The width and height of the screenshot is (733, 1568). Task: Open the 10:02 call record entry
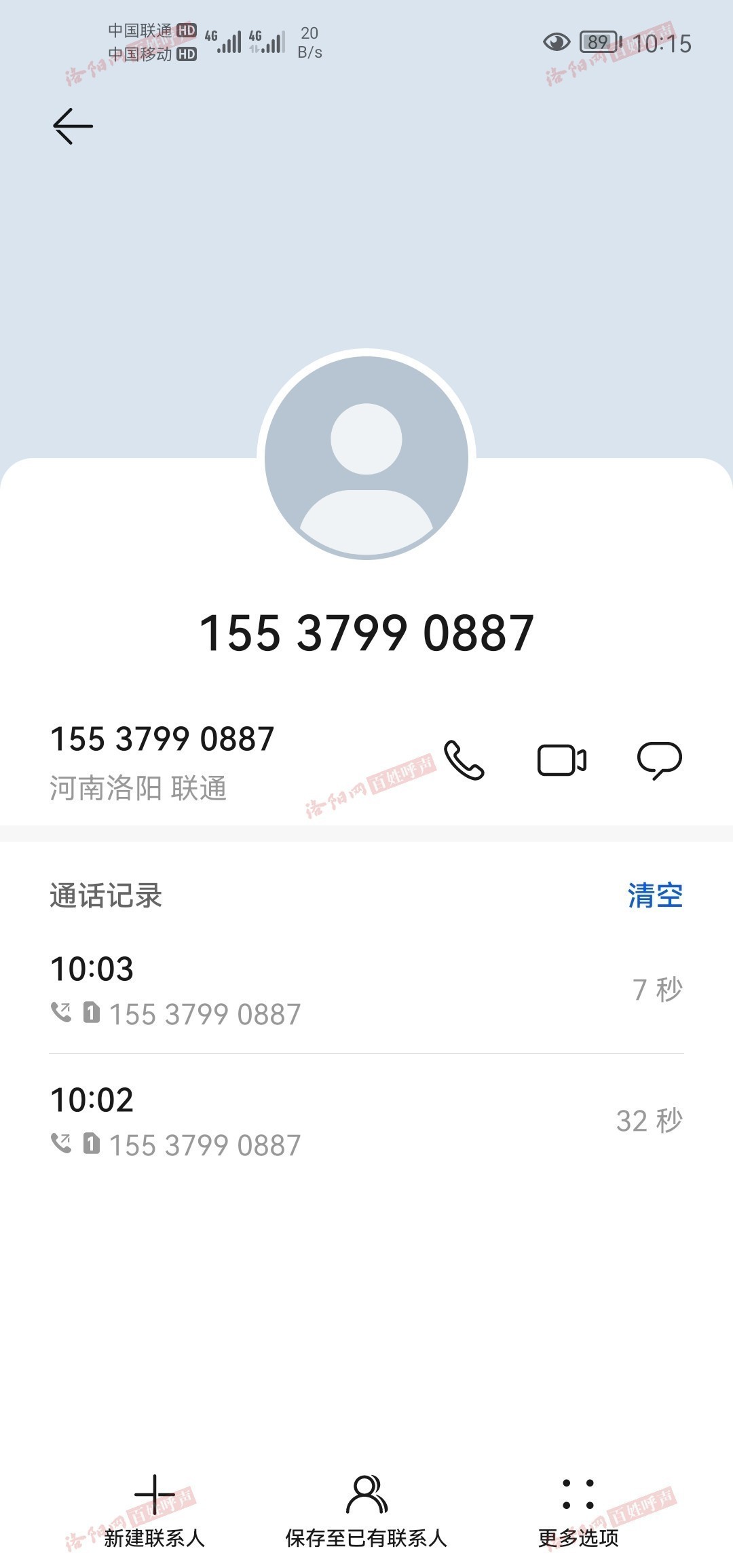tap(366, 1121)
